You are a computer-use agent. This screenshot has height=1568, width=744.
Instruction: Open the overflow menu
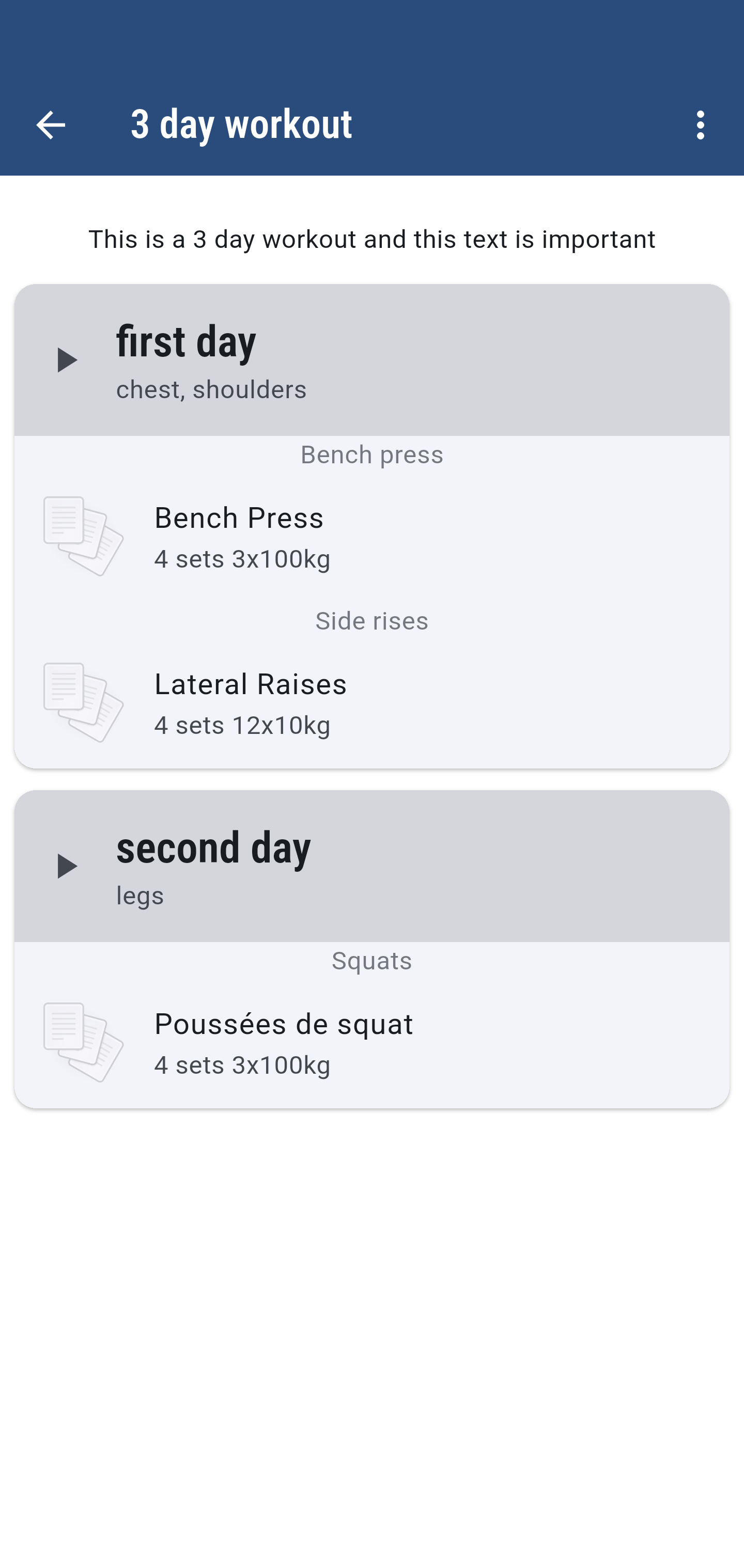click(x=700, y=126)
